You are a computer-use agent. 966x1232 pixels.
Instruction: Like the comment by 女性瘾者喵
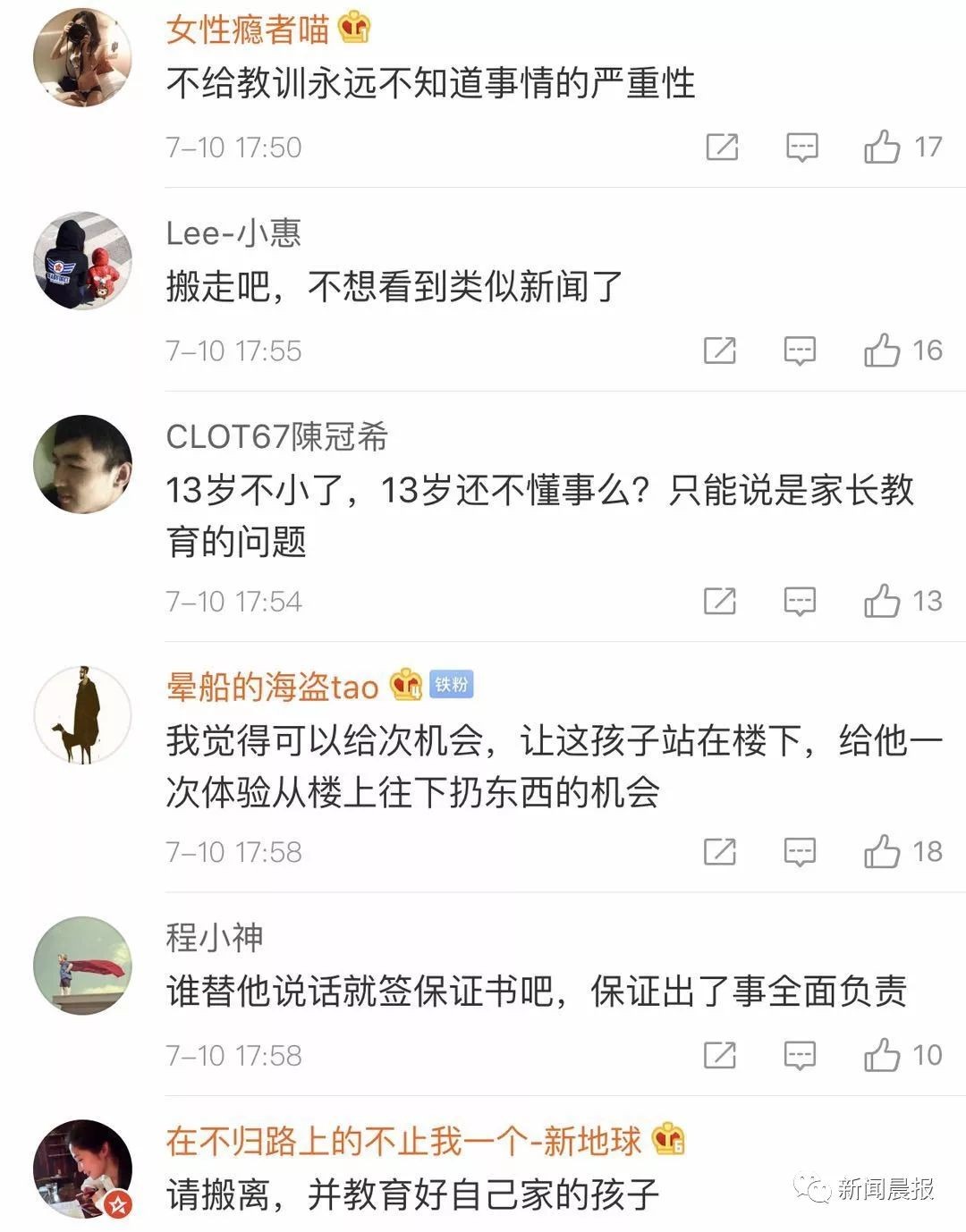[x=882, y=147]
